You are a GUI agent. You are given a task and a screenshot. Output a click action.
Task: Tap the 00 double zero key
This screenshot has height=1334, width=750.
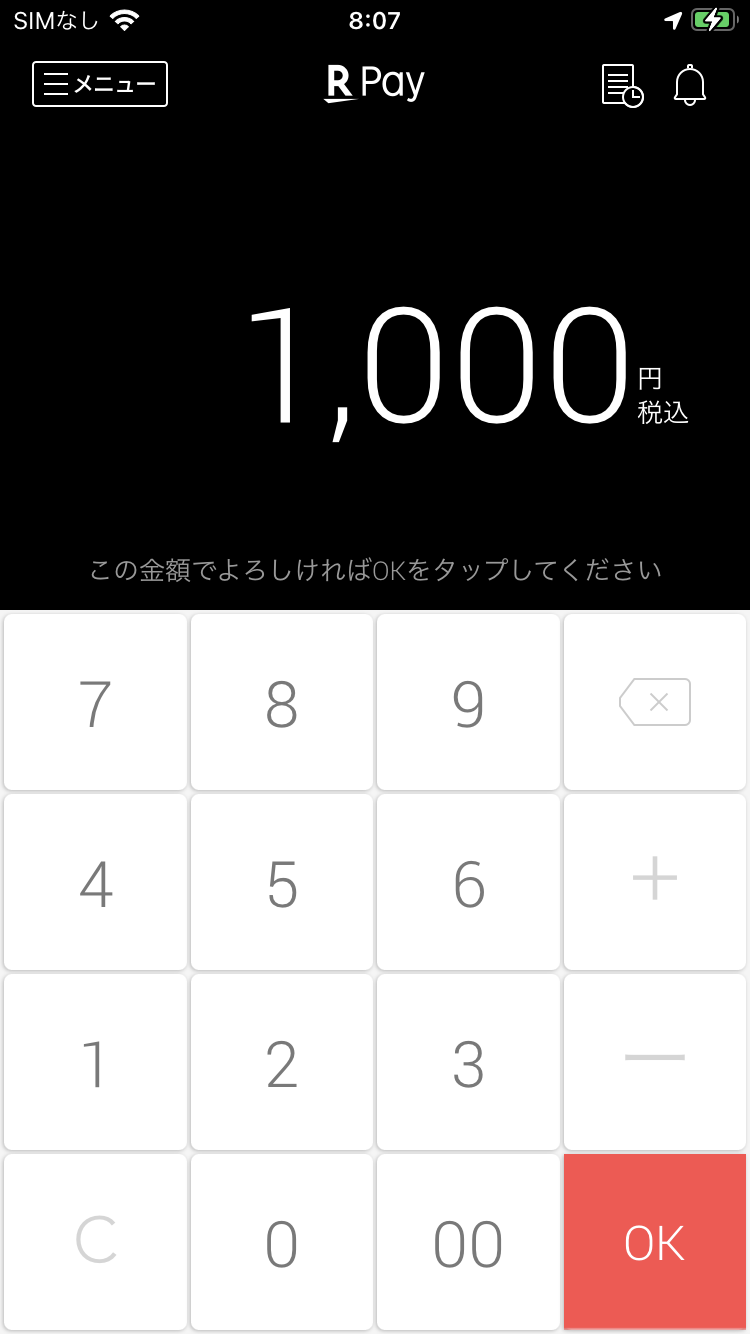468,1242
